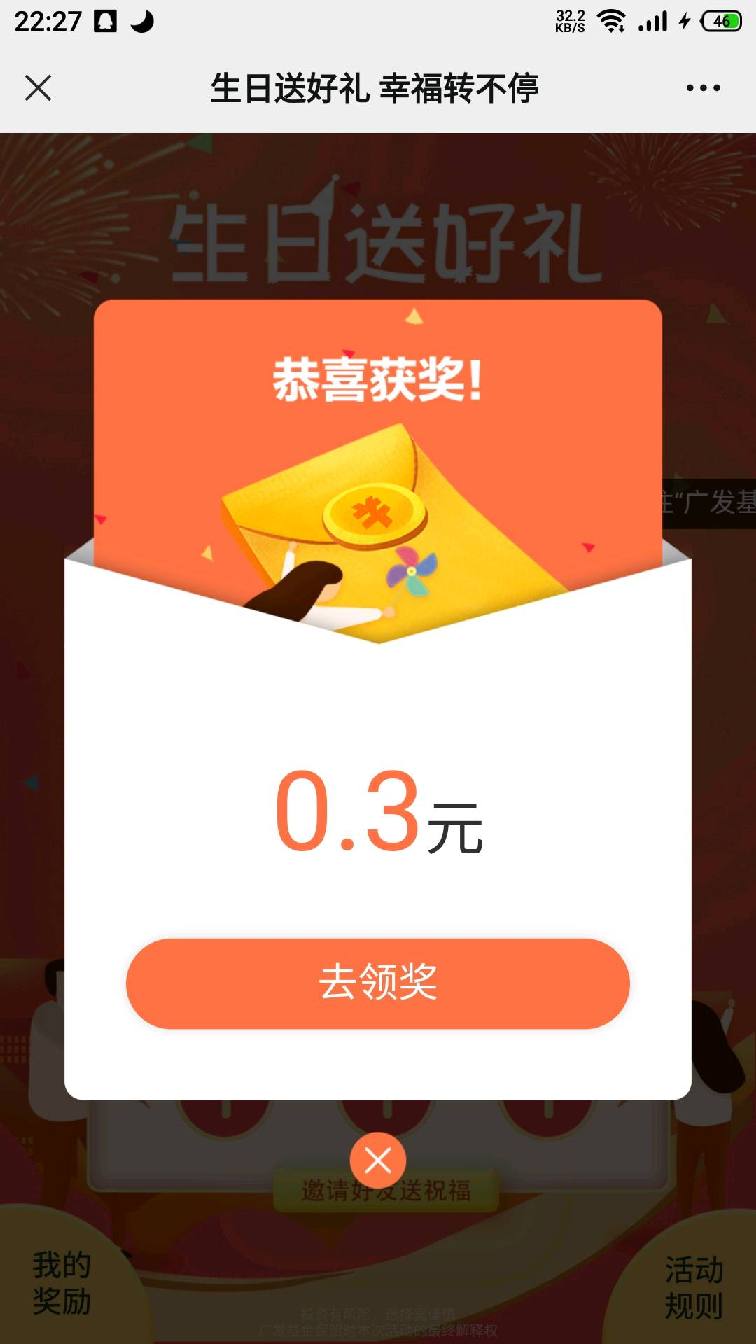Close the webpage with the X icon
Viewport: 756px width, 1344px height.
point(38,88)
